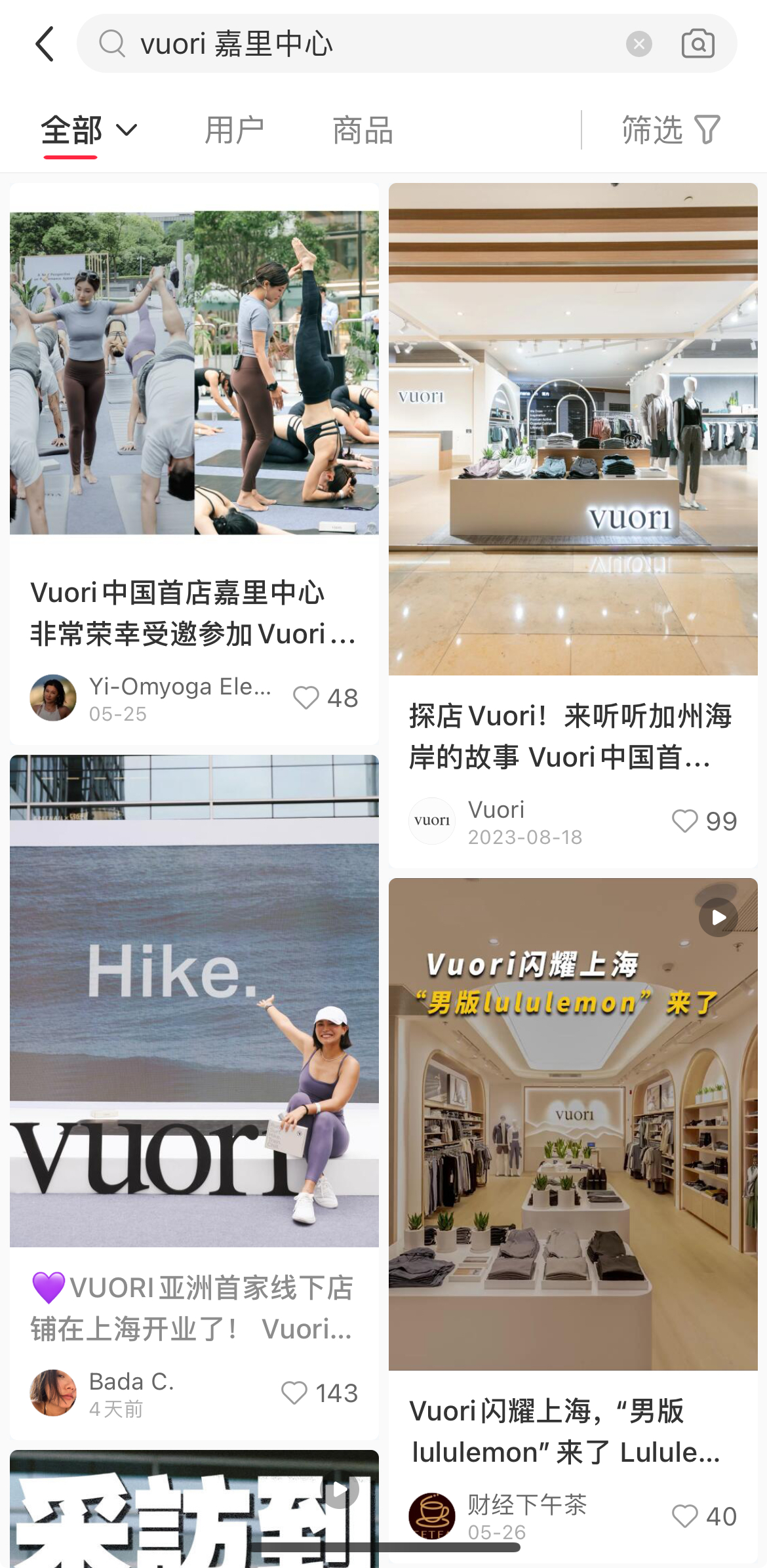Switch to the 用户 tab
The width and height of the screenshot is (767, 1568).
(234, 130)
